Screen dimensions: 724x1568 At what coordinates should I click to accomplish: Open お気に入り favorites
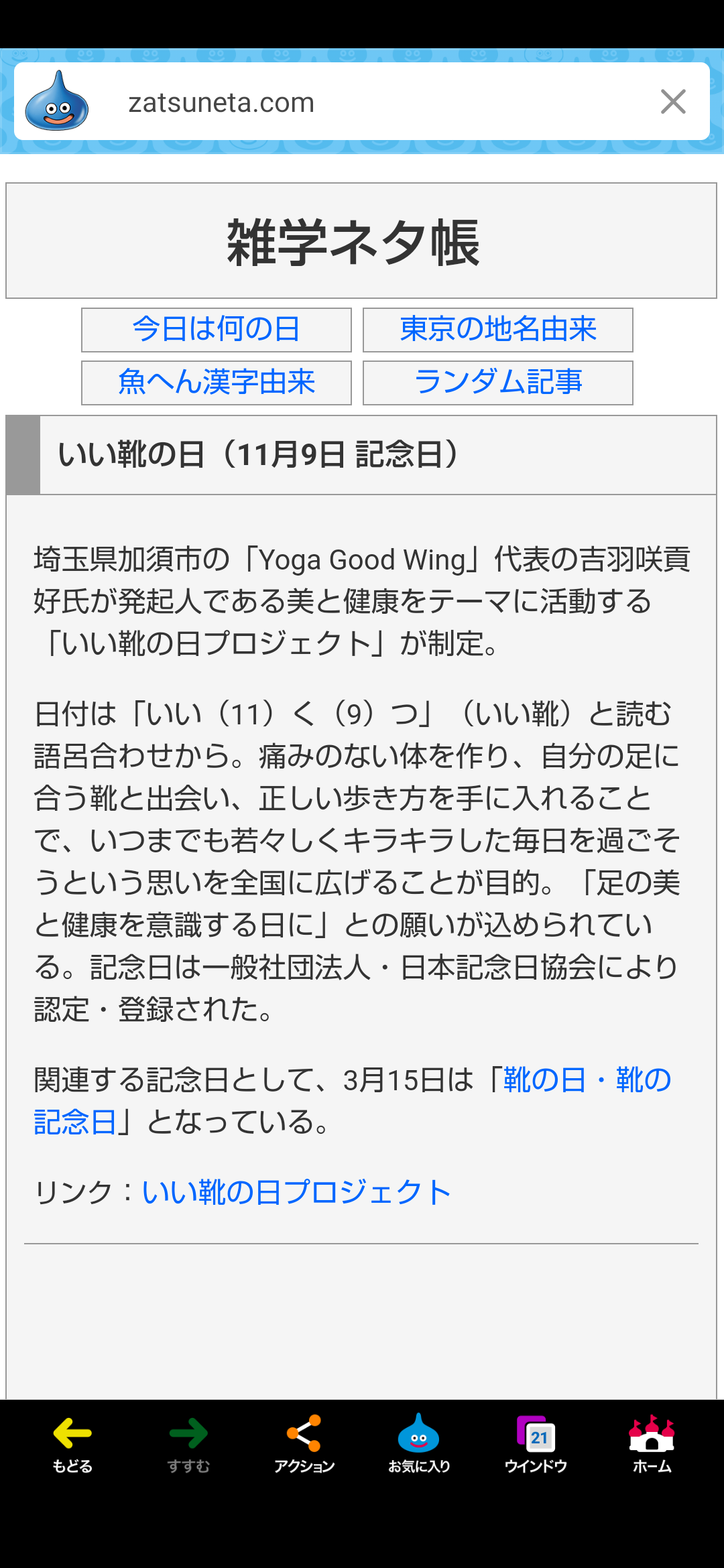(x=419, y=1444)
